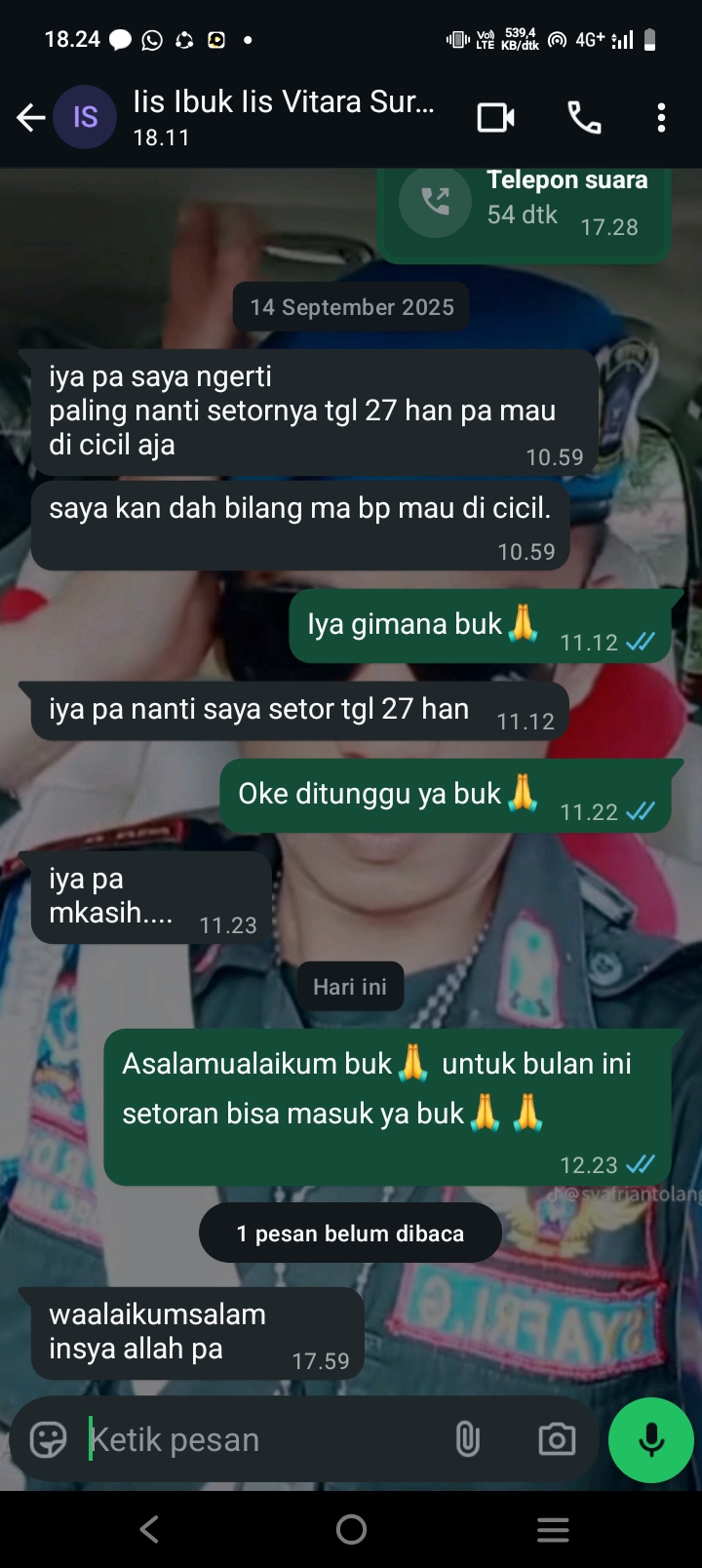Open the IS contact profile avatar
The height and width of the screenshot is (1568, 702).
85,118
